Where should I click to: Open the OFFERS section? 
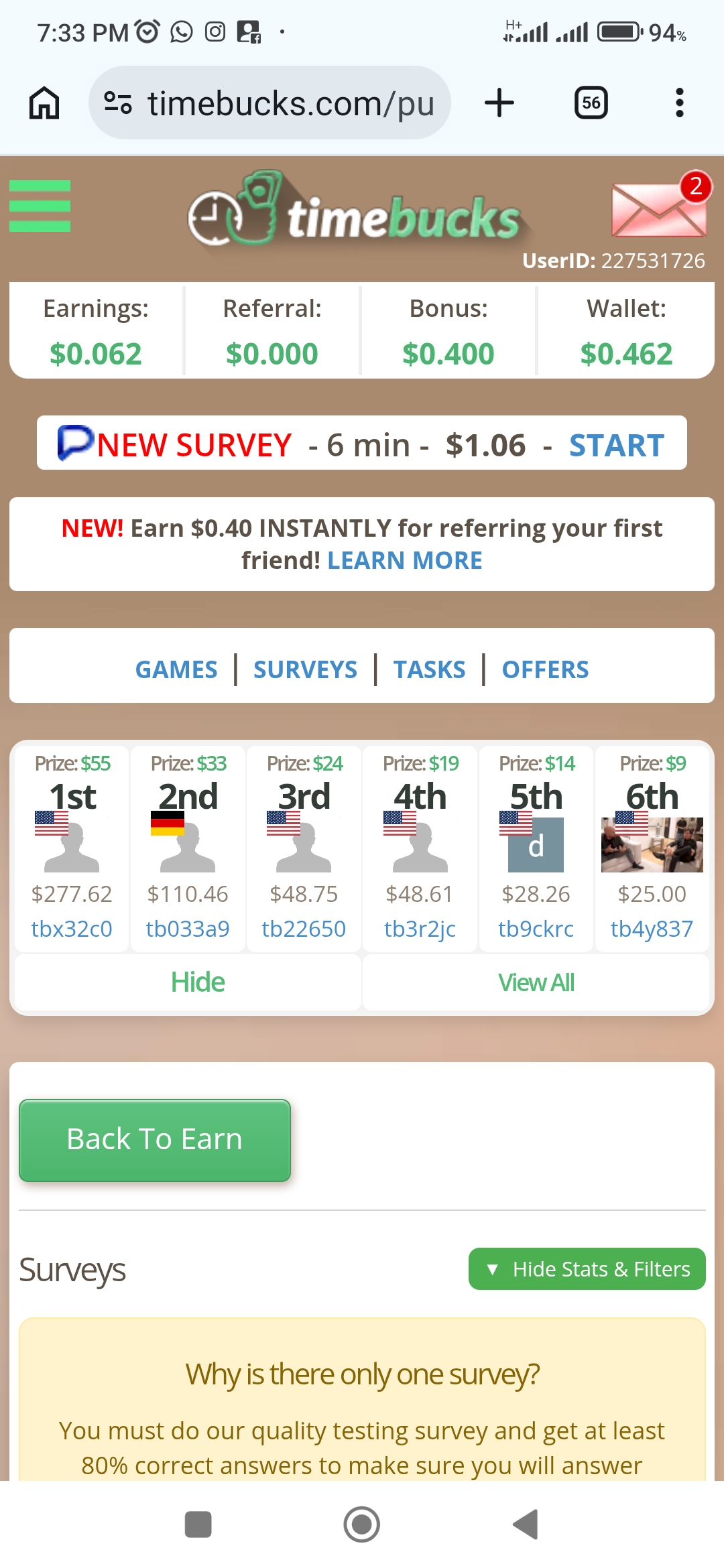(545, 669)
